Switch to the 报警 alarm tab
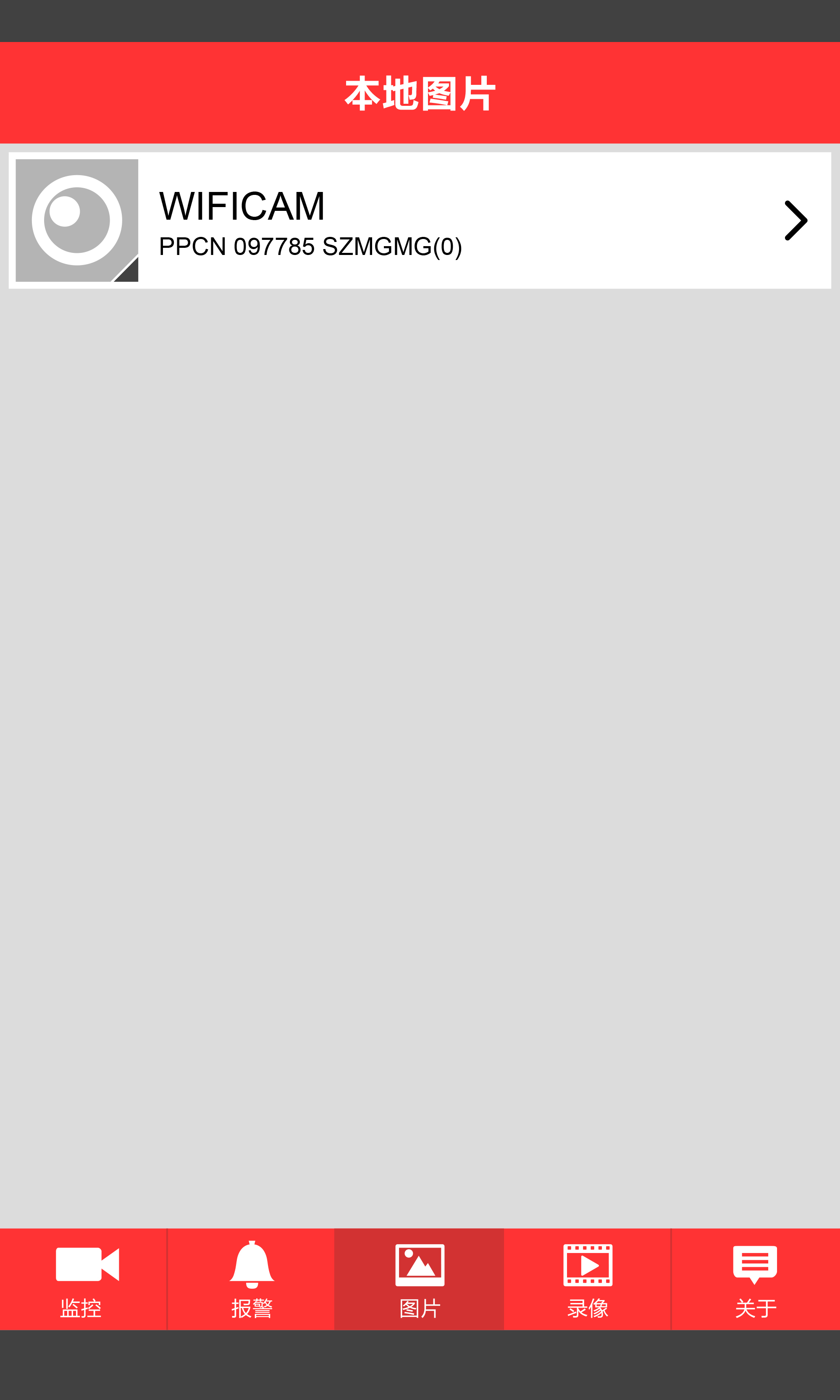The image size is (840, 1400). (251, 1279)
